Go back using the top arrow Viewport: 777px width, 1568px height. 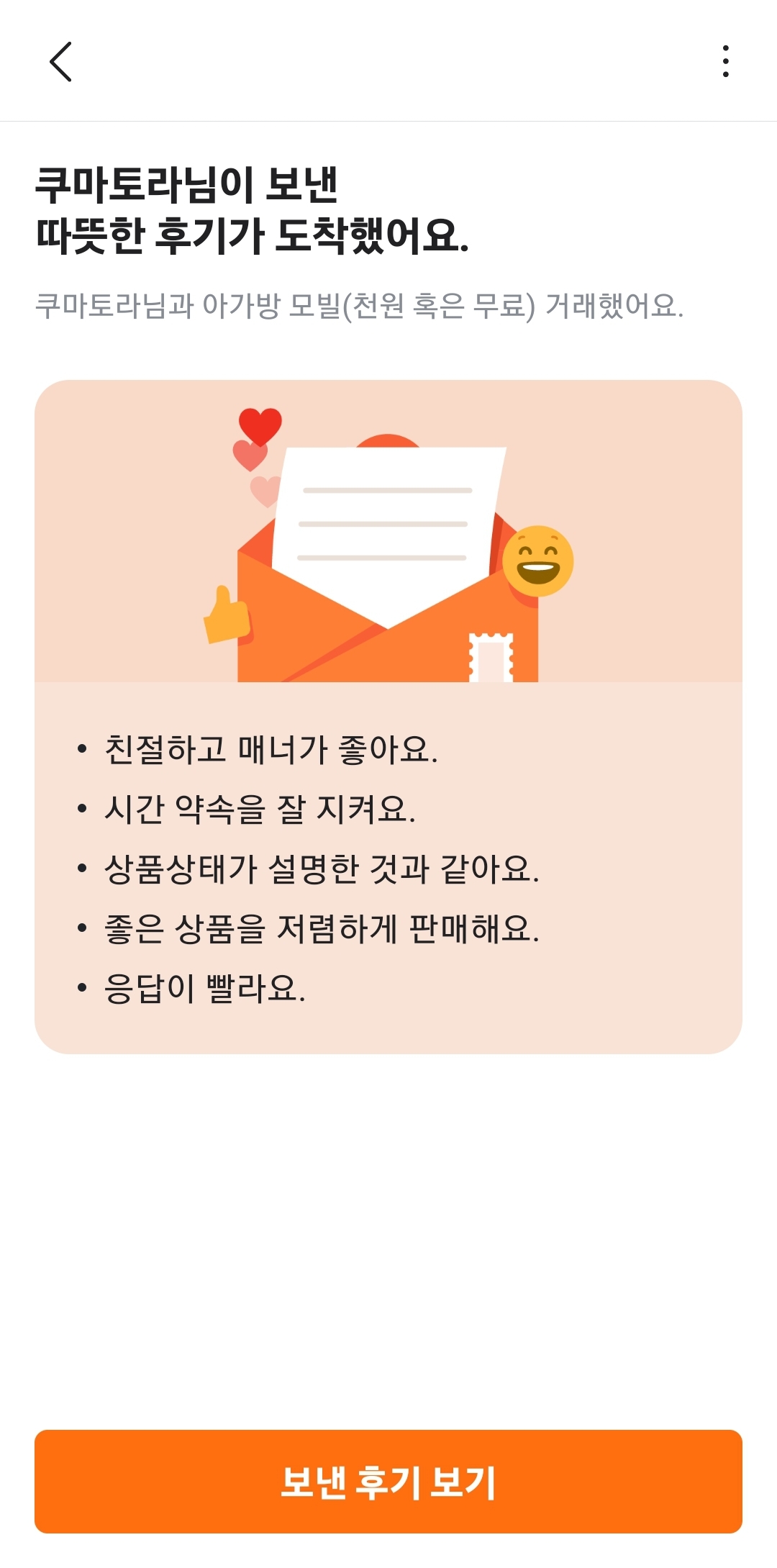click(x=61, y=61)
